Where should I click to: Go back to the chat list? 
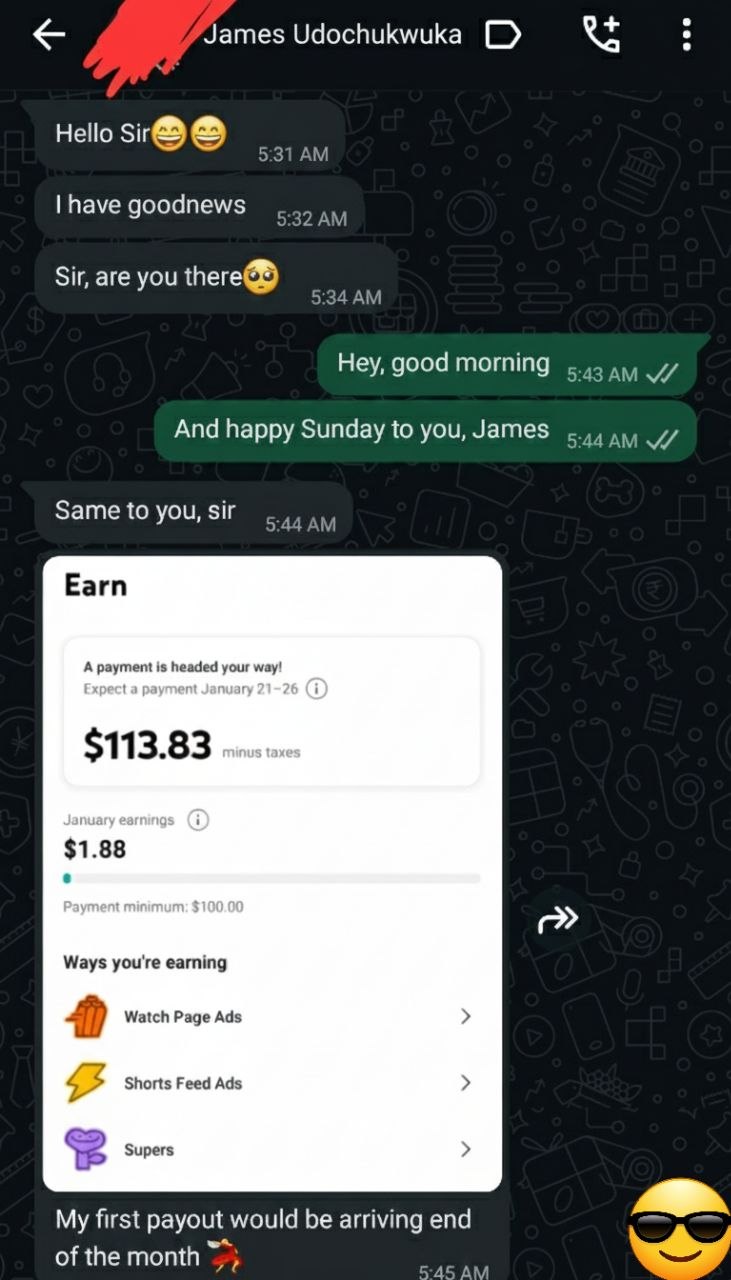(x=48, y=36)
